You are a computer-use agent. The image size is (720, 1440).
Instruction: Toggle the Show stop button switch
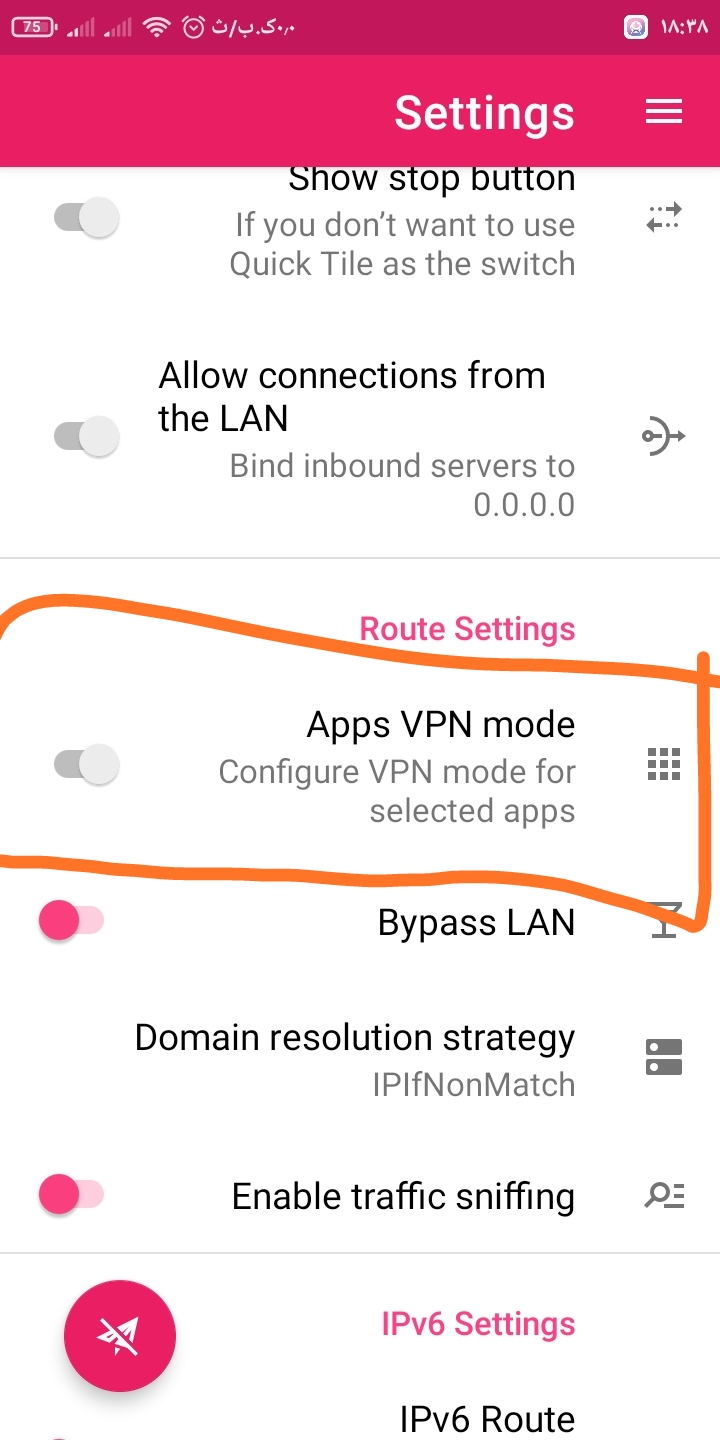coord(86,218)
